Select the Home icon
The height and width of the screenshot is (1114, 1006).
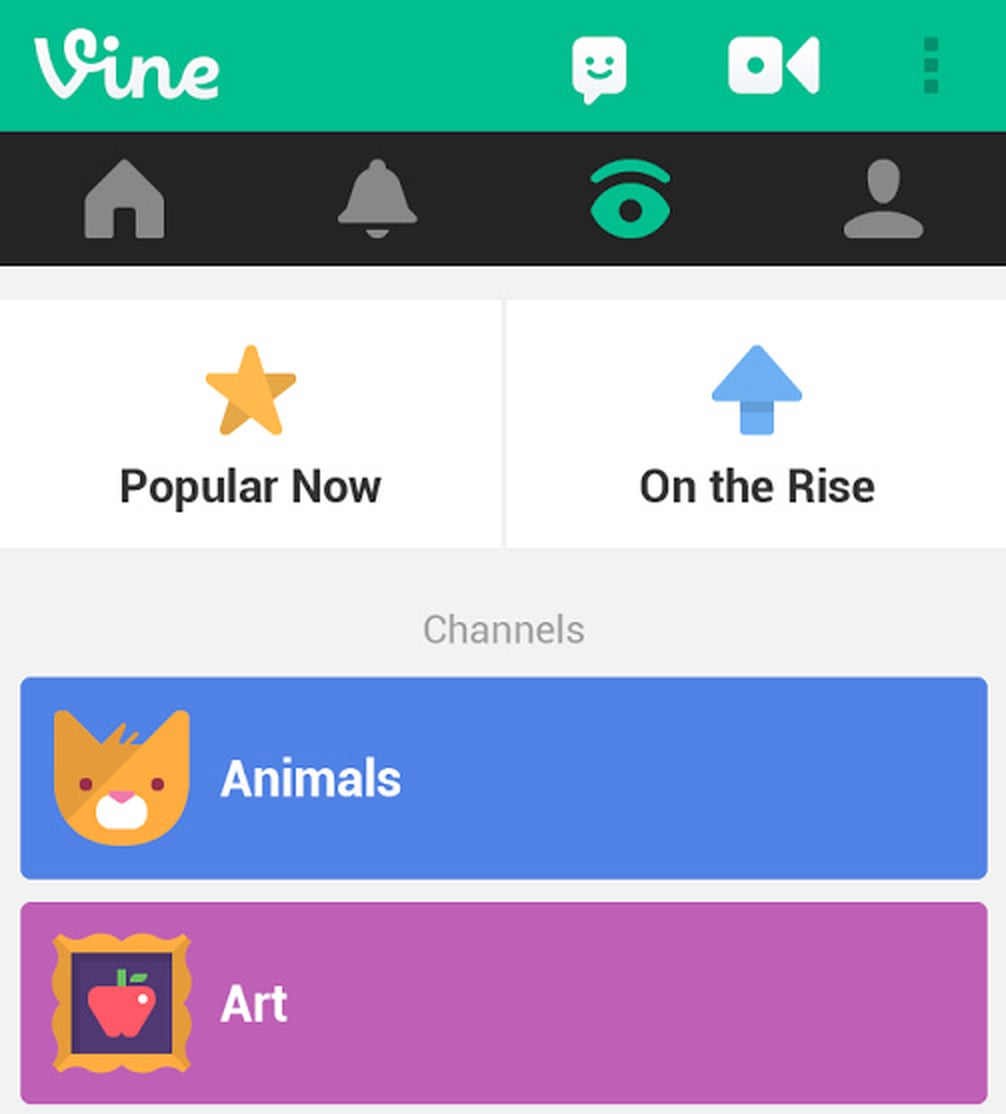pos(122,198)
